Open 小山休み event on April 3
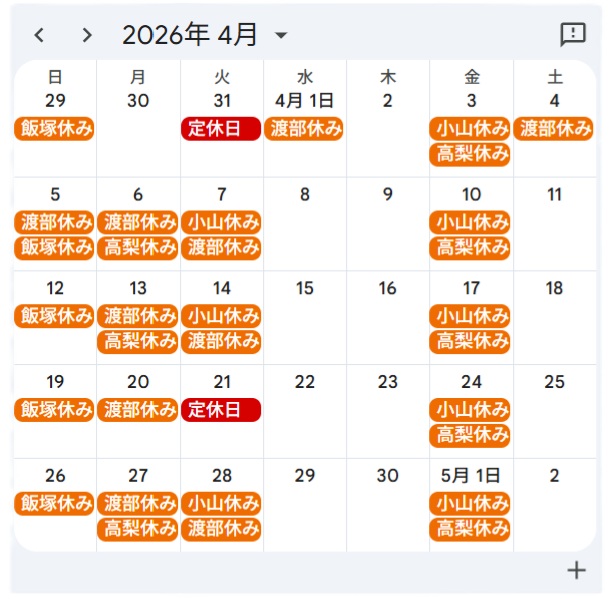The width and height of the screenshot is (611, 599). pyautogui.click(x=471, y=128)
